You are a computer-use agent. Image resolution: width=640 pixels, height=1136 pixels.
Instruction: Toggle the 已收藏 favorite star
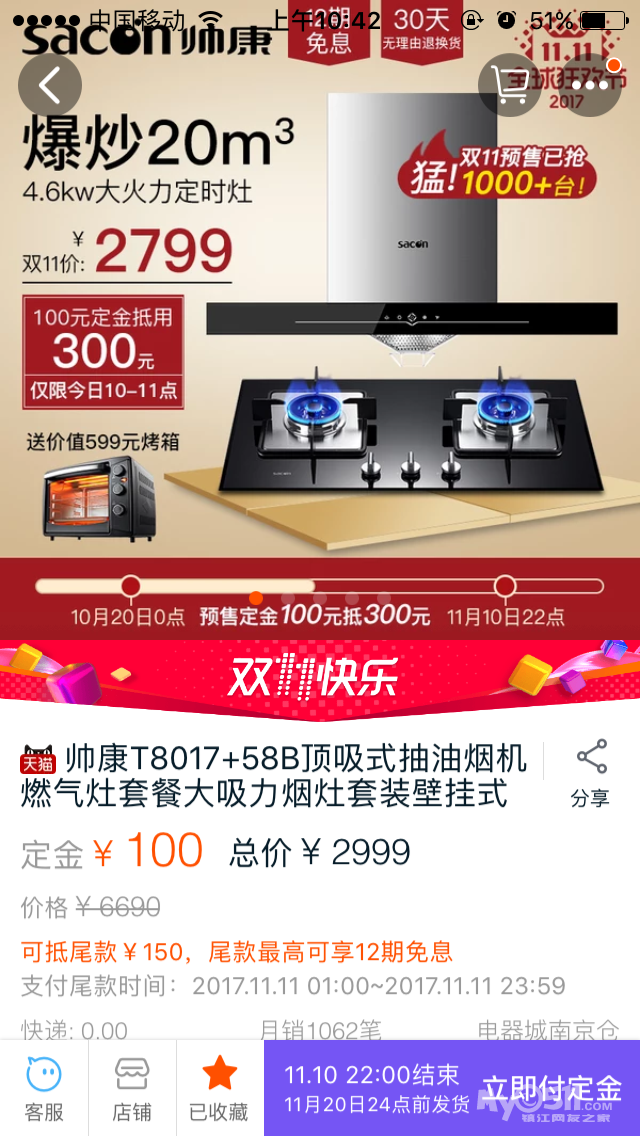click(219, 1088)
